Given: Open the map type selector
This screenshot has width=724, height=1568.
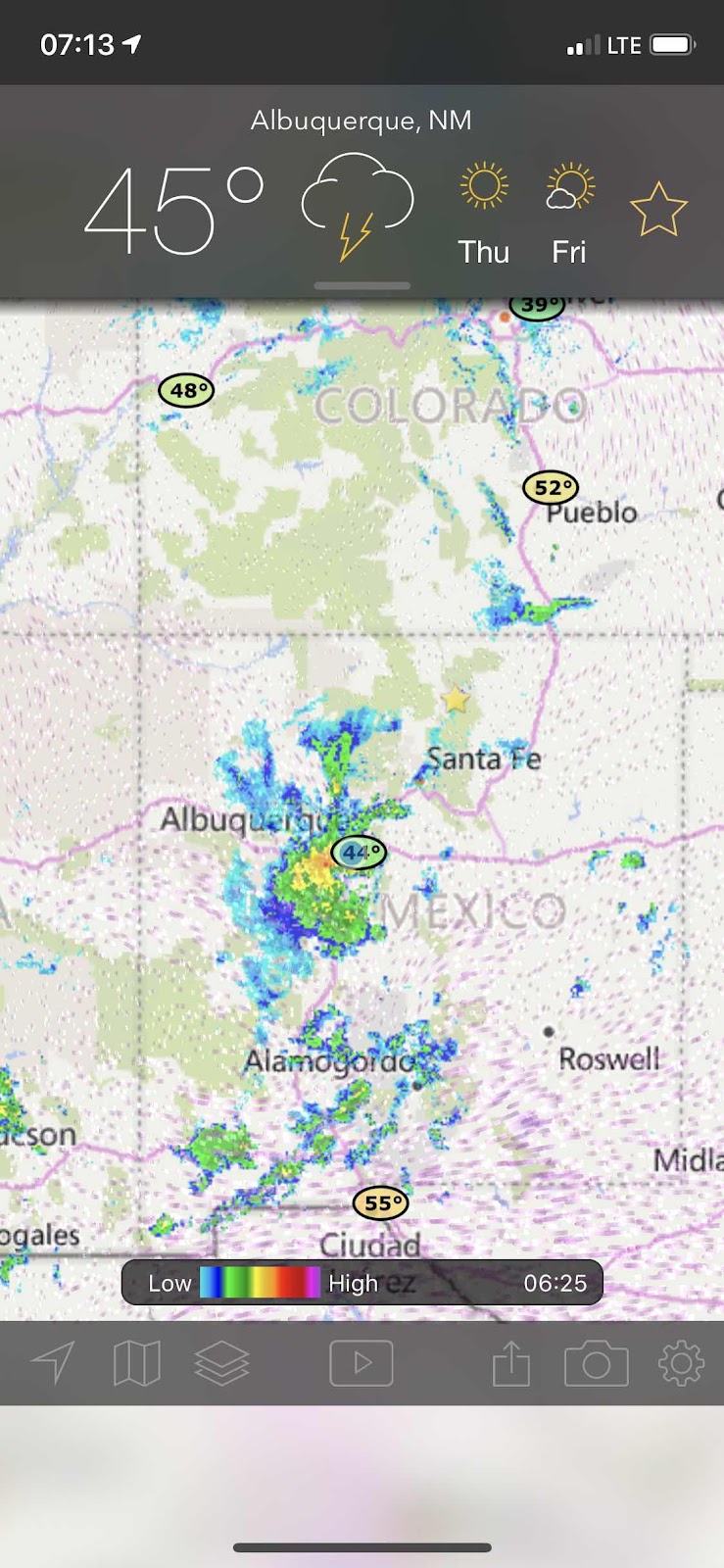Looking at the screenshot, I should point(136,1363).
